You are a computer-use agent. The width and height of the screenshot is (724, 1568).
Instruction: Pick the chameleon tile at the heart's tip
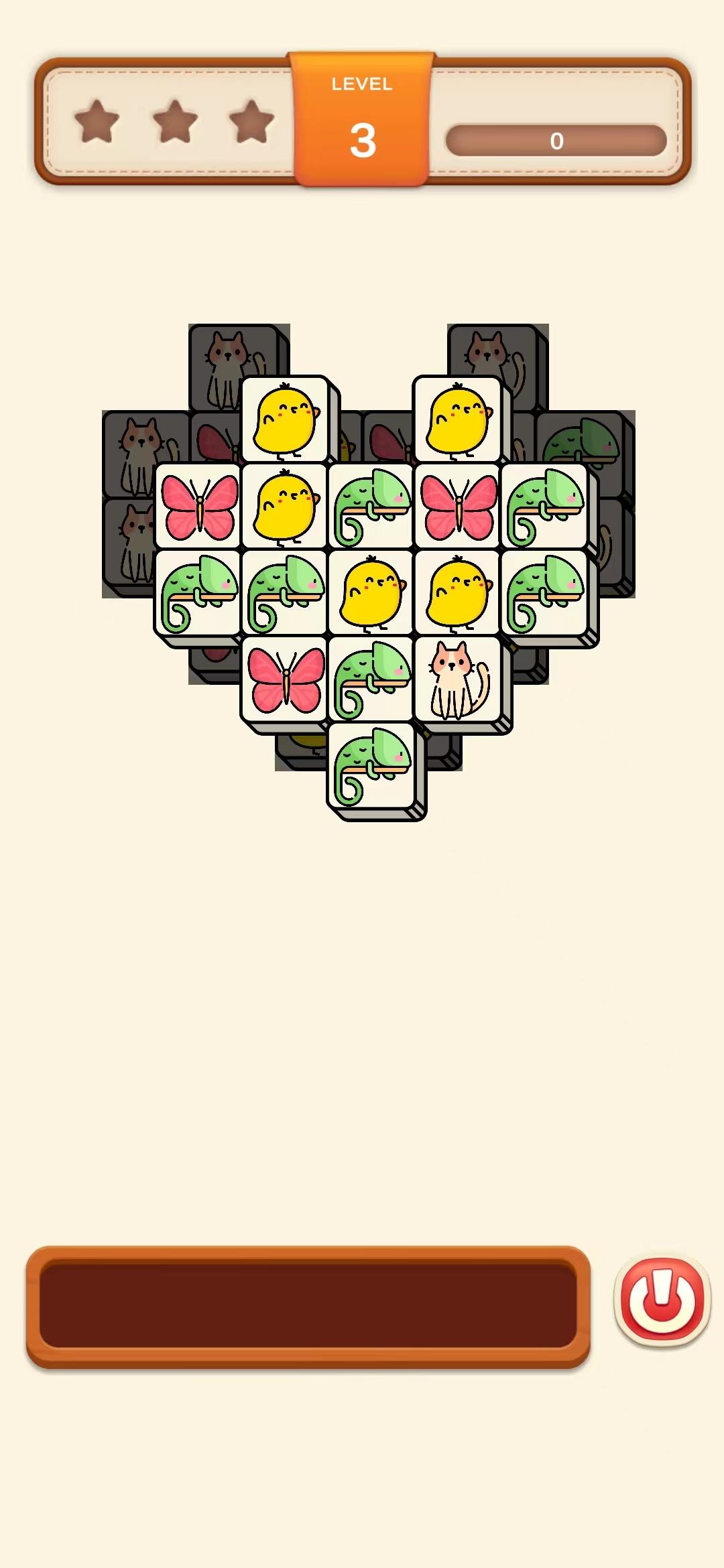click(372, 766)
